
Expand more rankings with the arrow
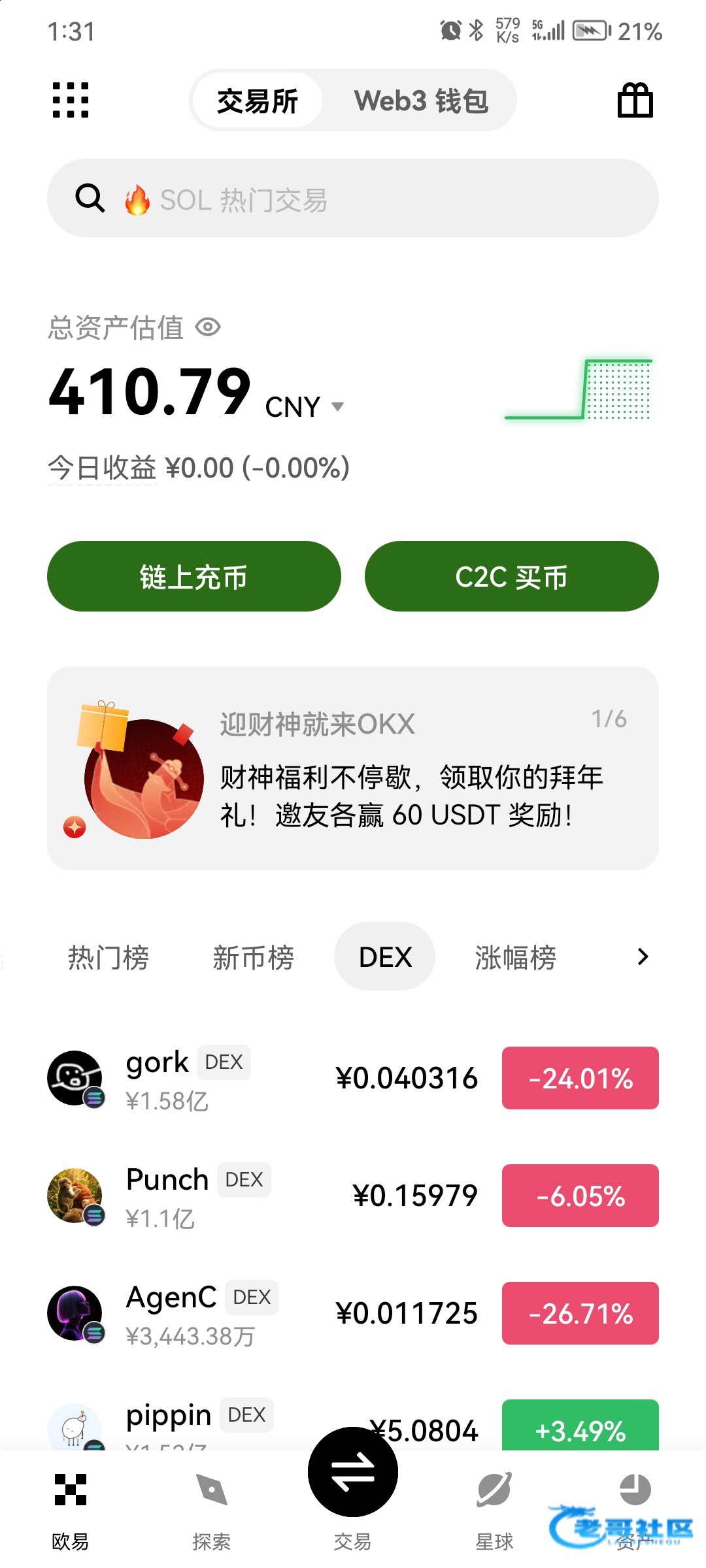[643, 957]
